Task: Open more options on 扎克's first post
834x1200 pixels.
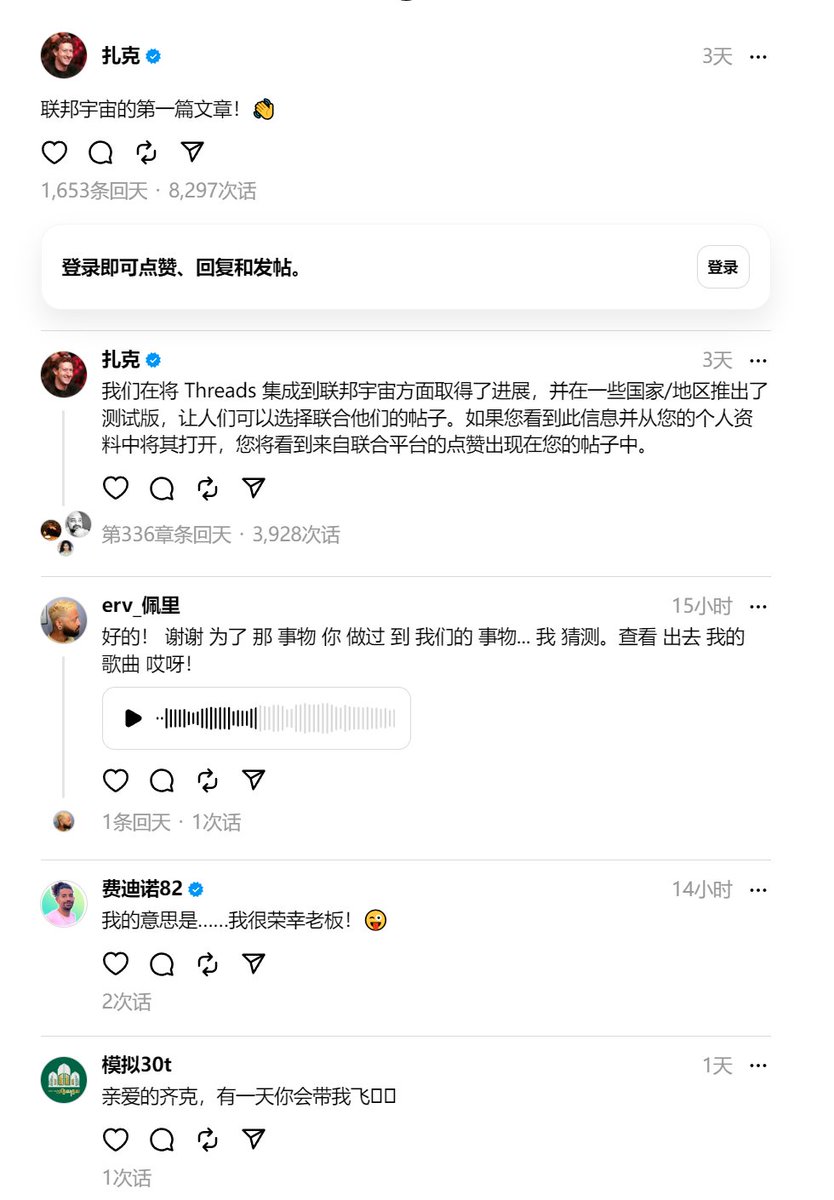Action: 759,56
